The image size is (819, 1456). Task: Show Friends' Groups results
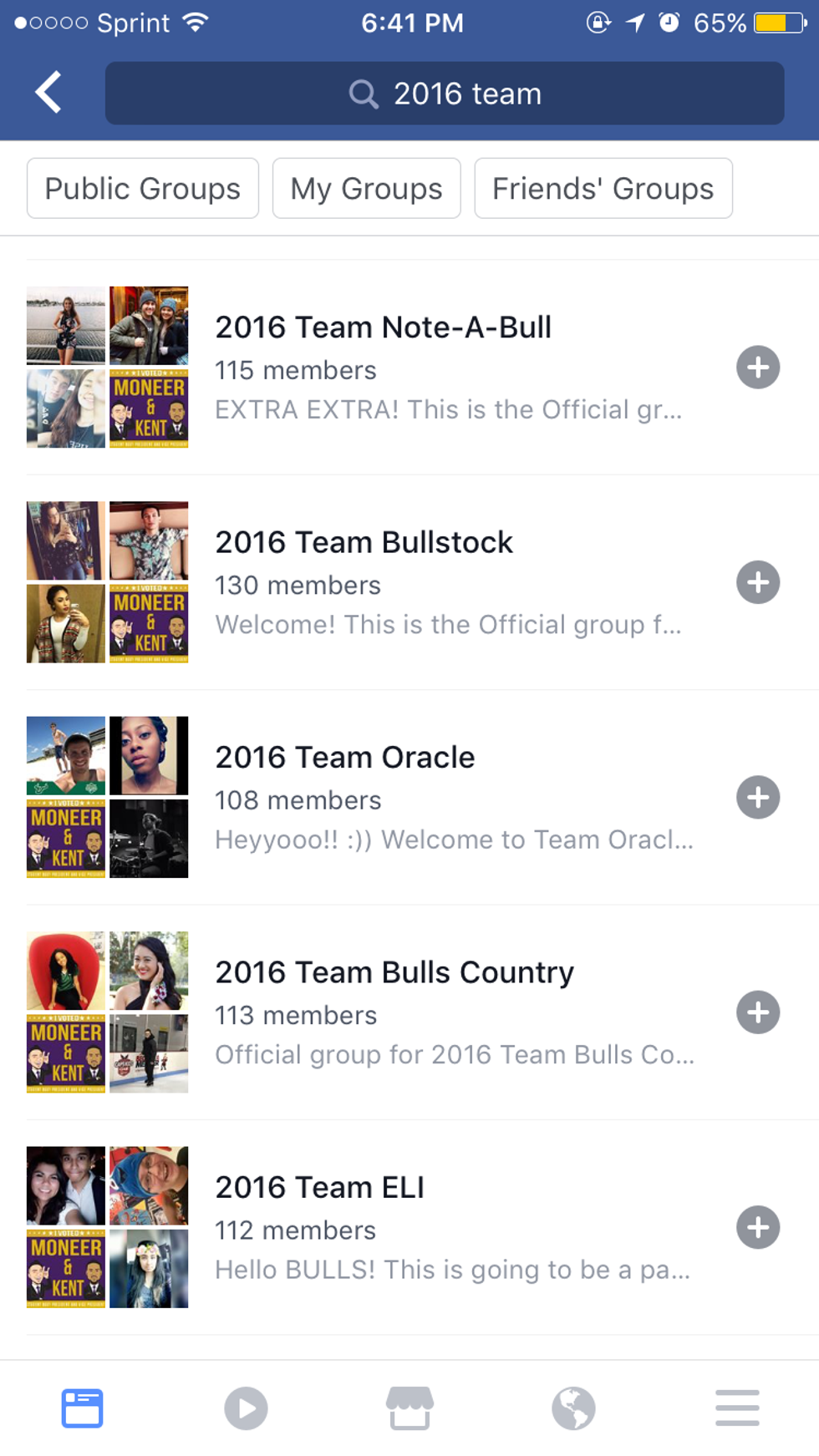[x=603, y=189]
